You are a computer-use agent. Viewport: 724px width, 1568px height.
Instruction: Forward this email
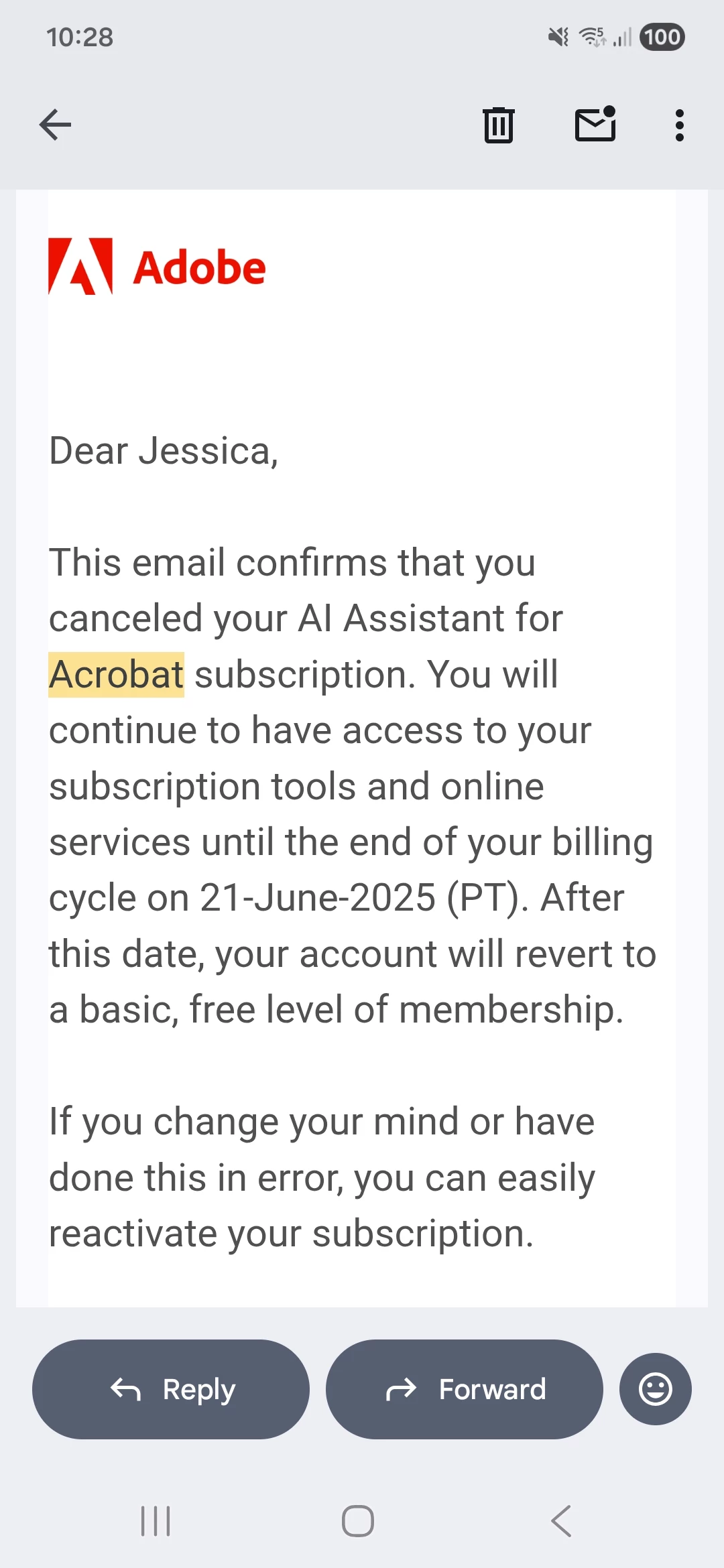click(x=465, y=1389)
